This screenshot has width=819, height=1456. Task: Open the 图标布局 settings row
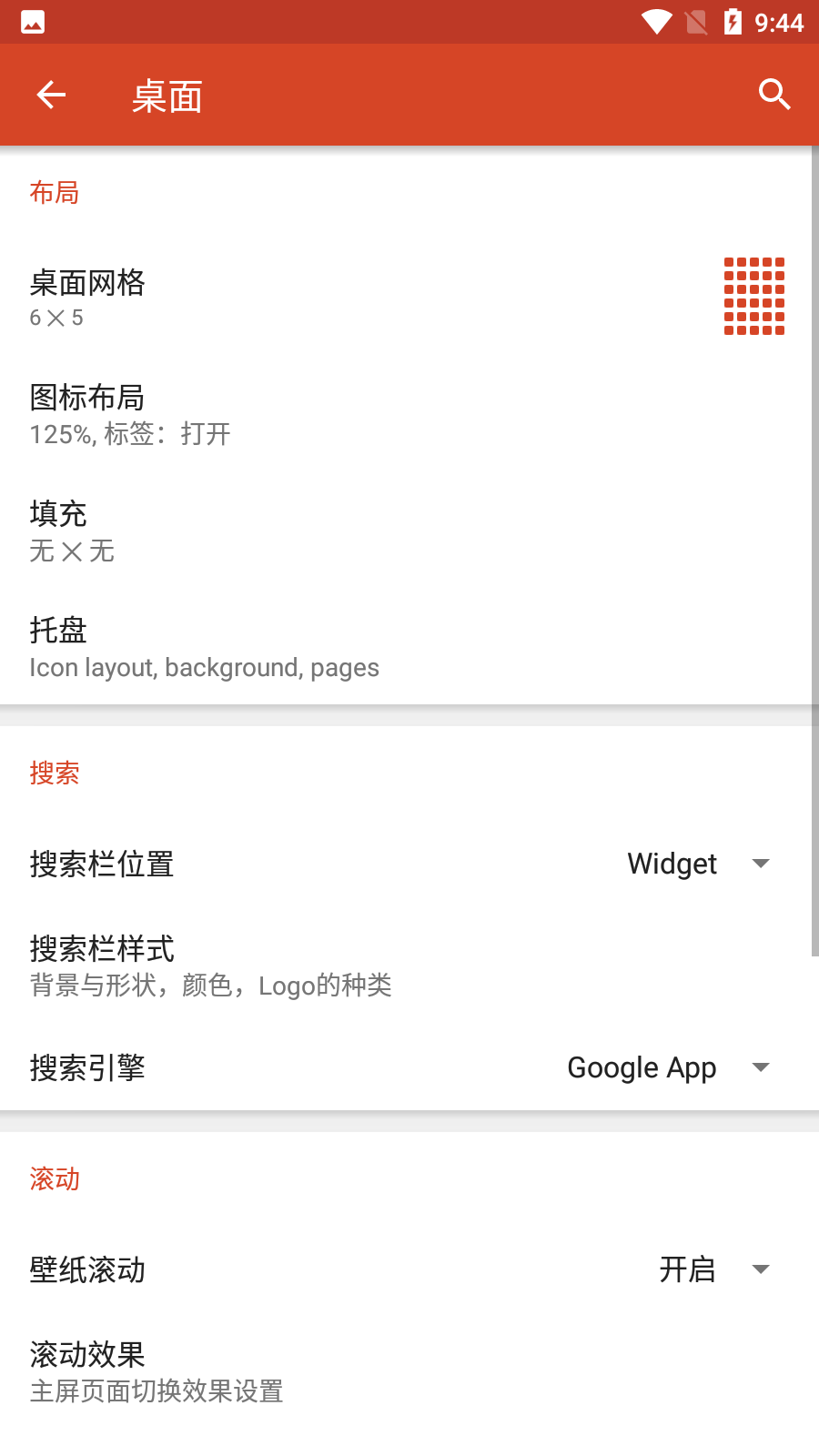409,414
